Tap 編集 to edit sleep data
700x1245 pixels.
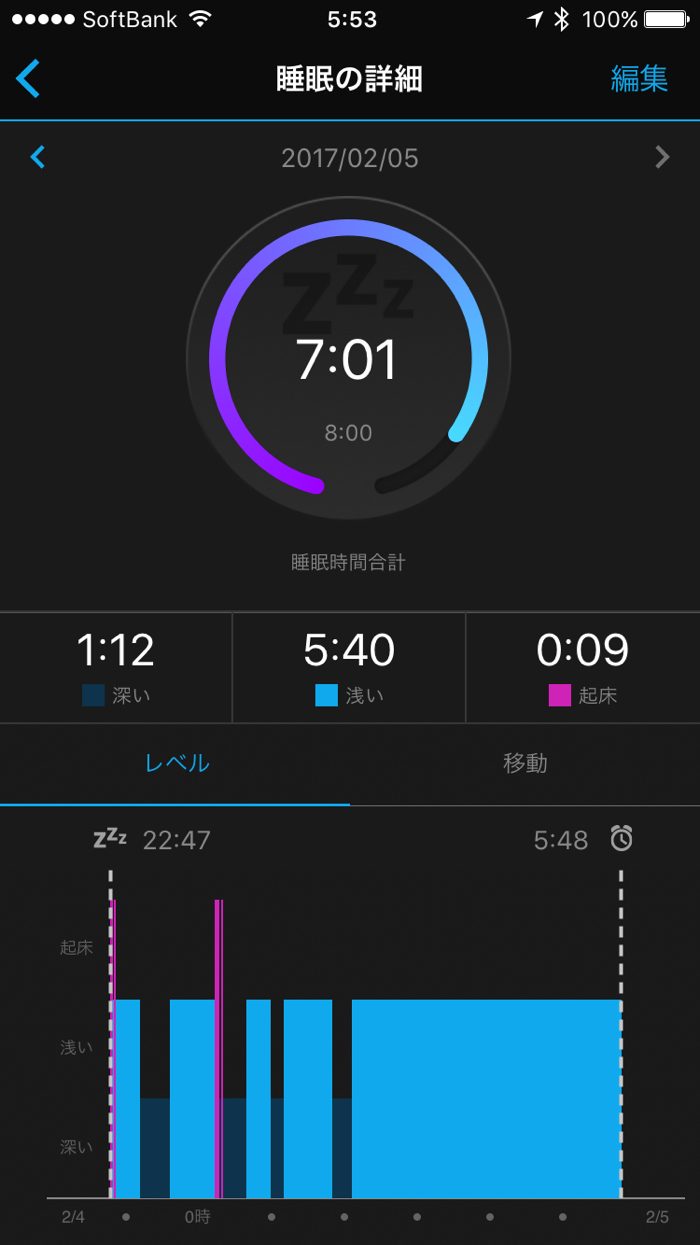[638, 79]
